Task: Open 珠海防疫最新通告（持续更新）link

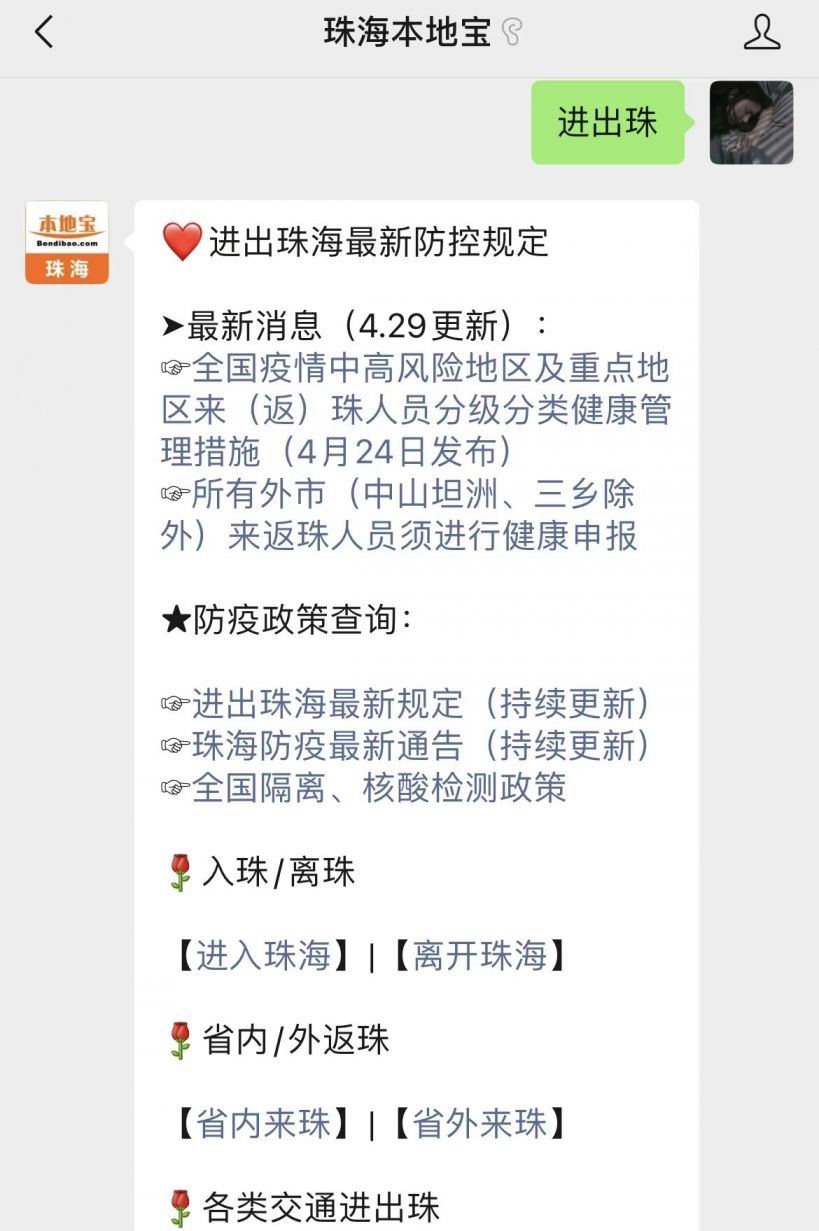Action: (420, 746)
